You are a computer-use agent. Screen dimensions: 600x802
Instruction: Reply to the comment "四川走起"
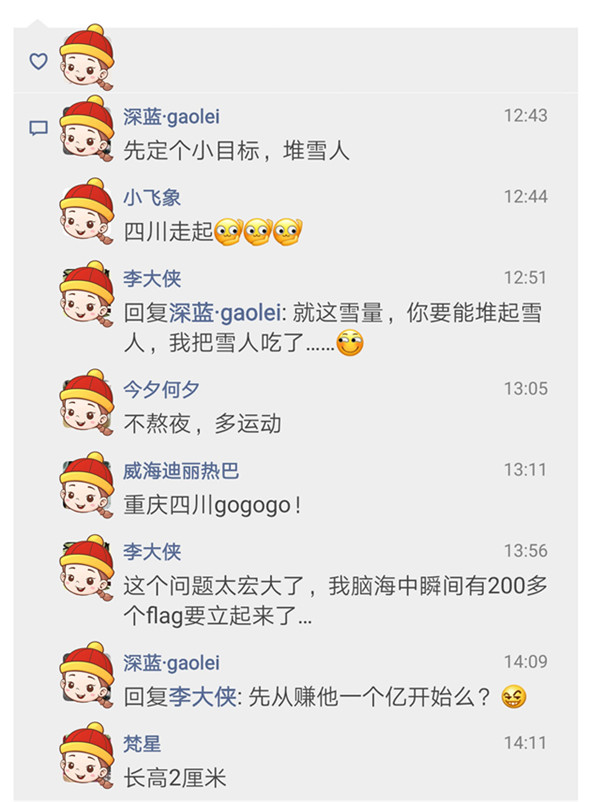(168, 232)
